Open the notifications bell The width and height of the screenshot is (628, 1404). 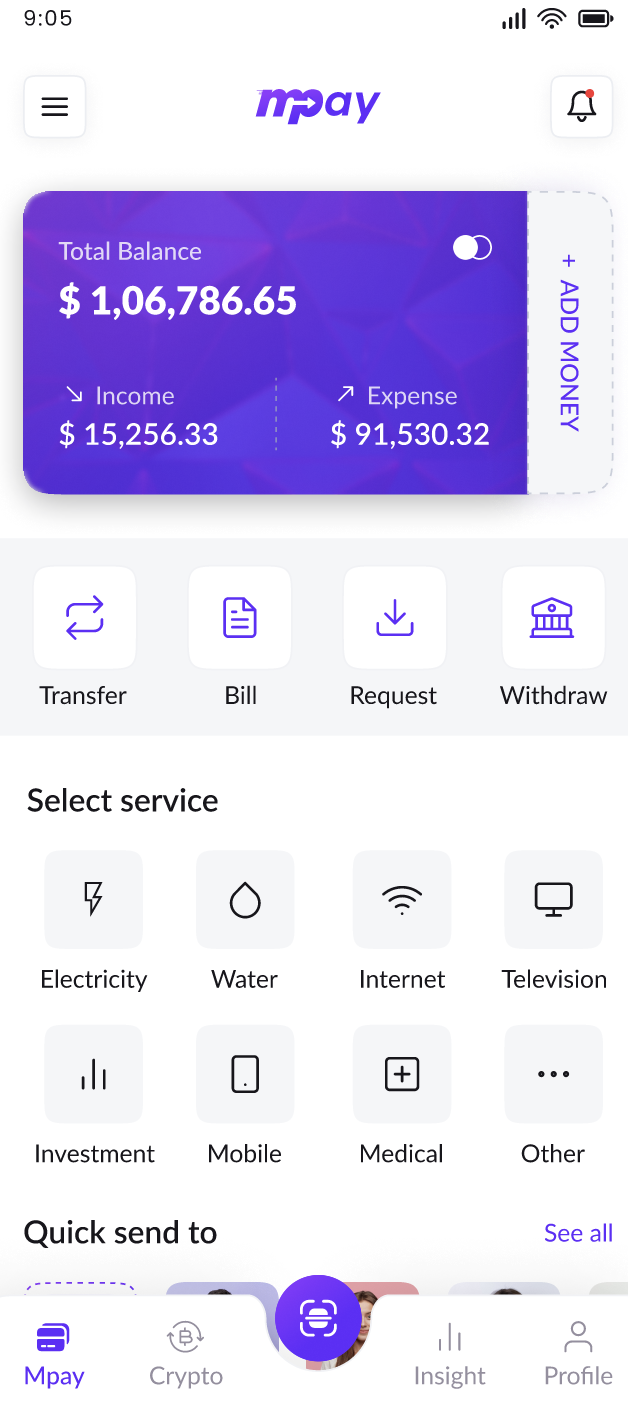coord(581,106)
